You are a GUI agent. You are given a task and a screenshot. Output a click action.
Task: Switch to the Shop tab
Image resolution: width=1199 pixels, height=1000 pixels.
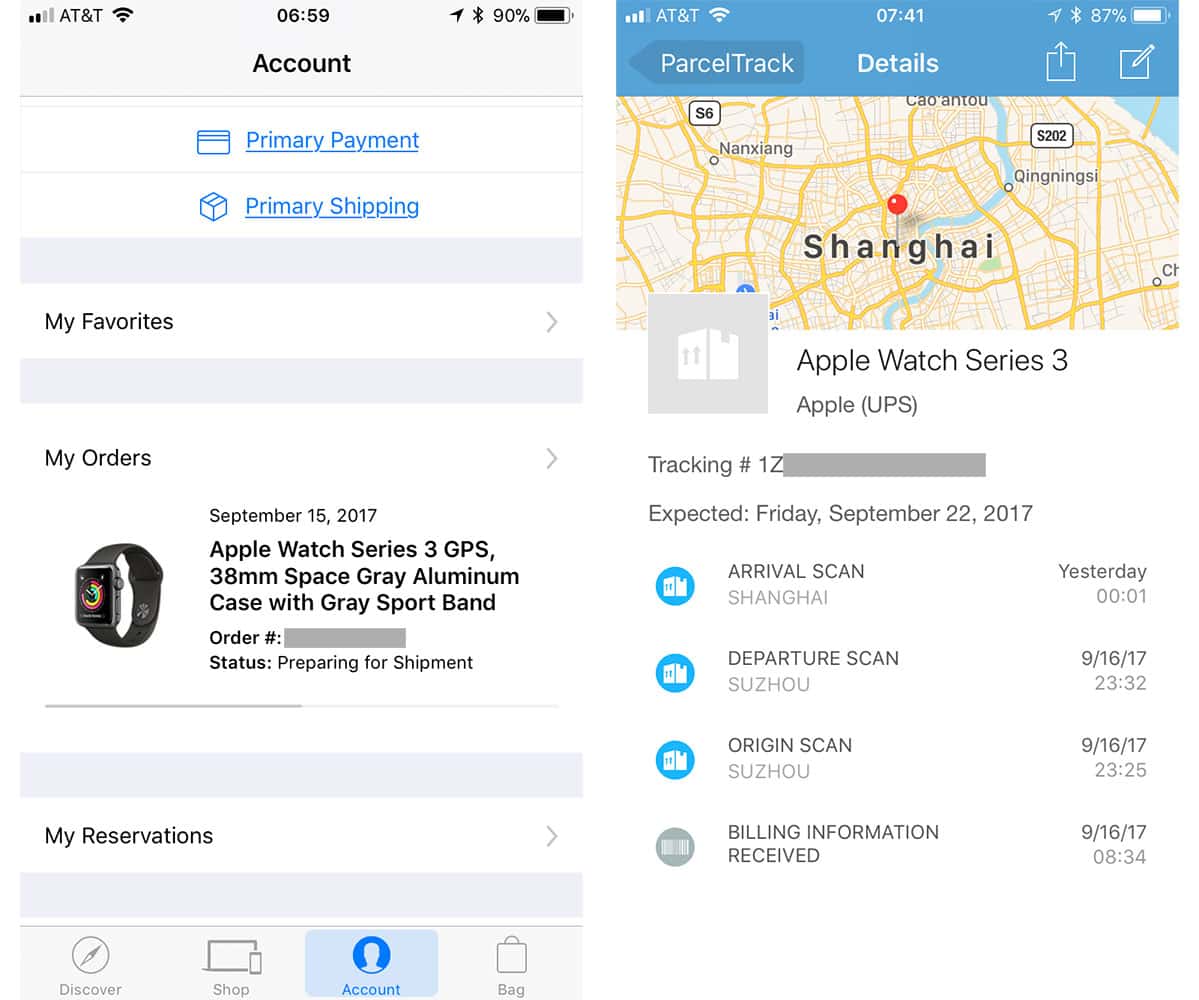[231, 965]
